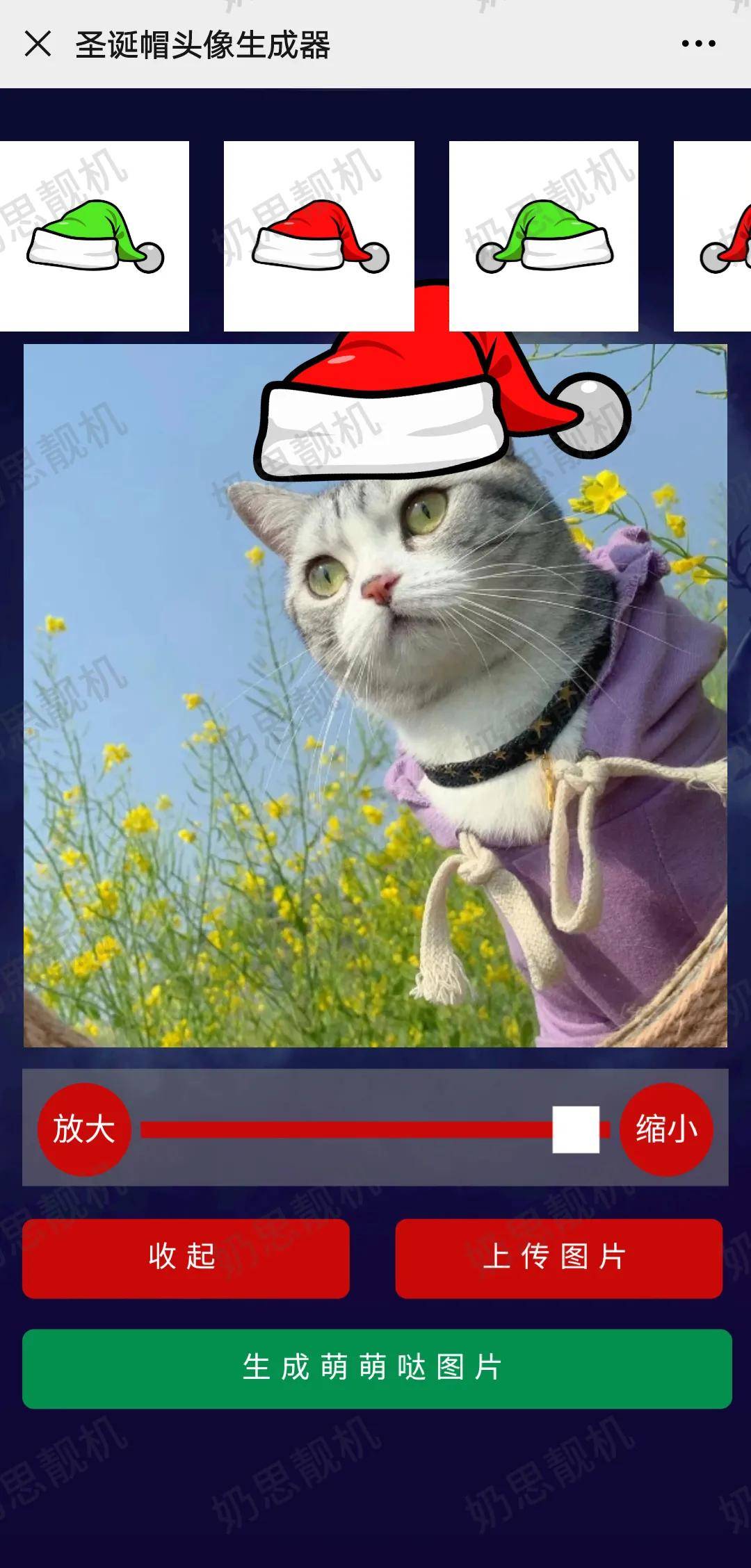
Task: Tap 收起 to collapse the panel
Action: point(186,1259)
